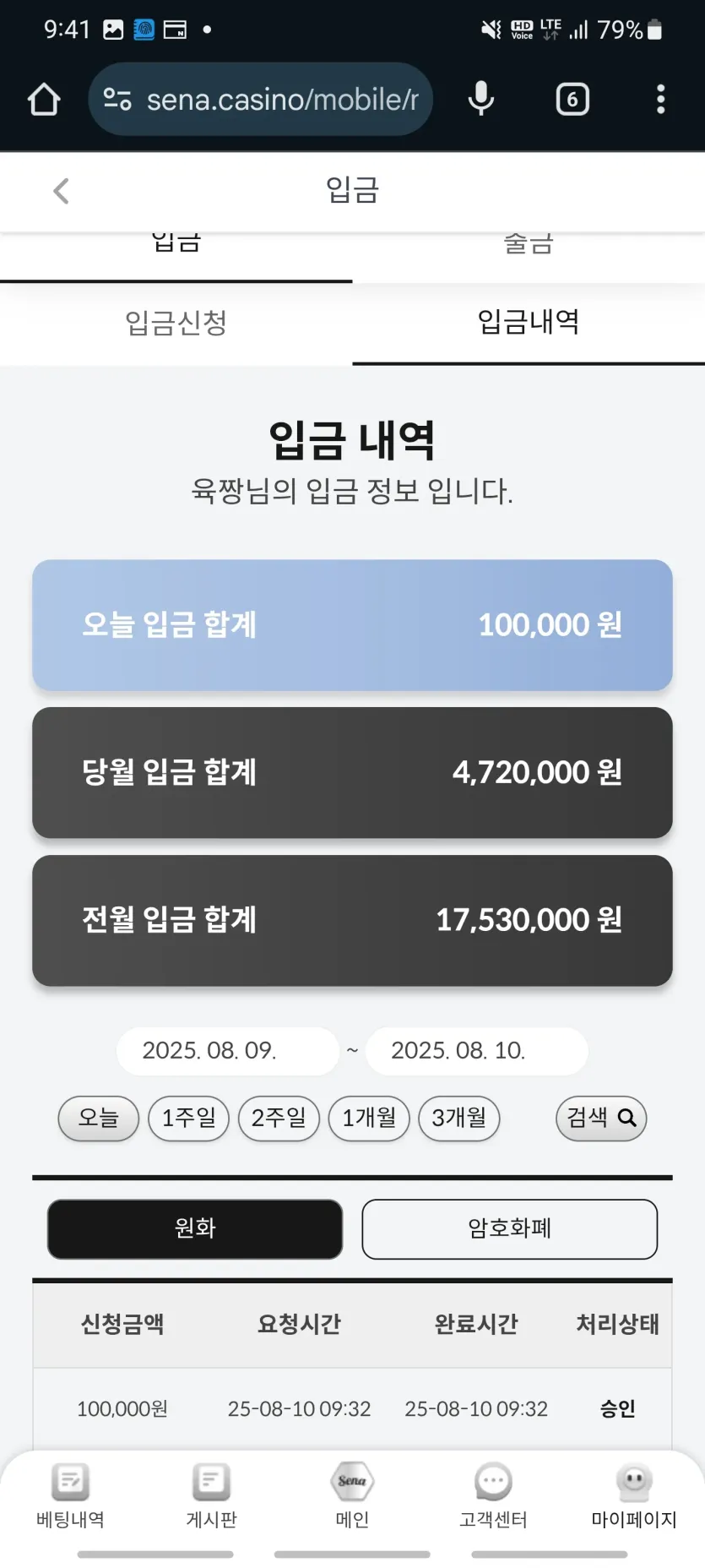Set the range to 3개월
This screenshot has height=1568, width=705.
click(459, 1119)
